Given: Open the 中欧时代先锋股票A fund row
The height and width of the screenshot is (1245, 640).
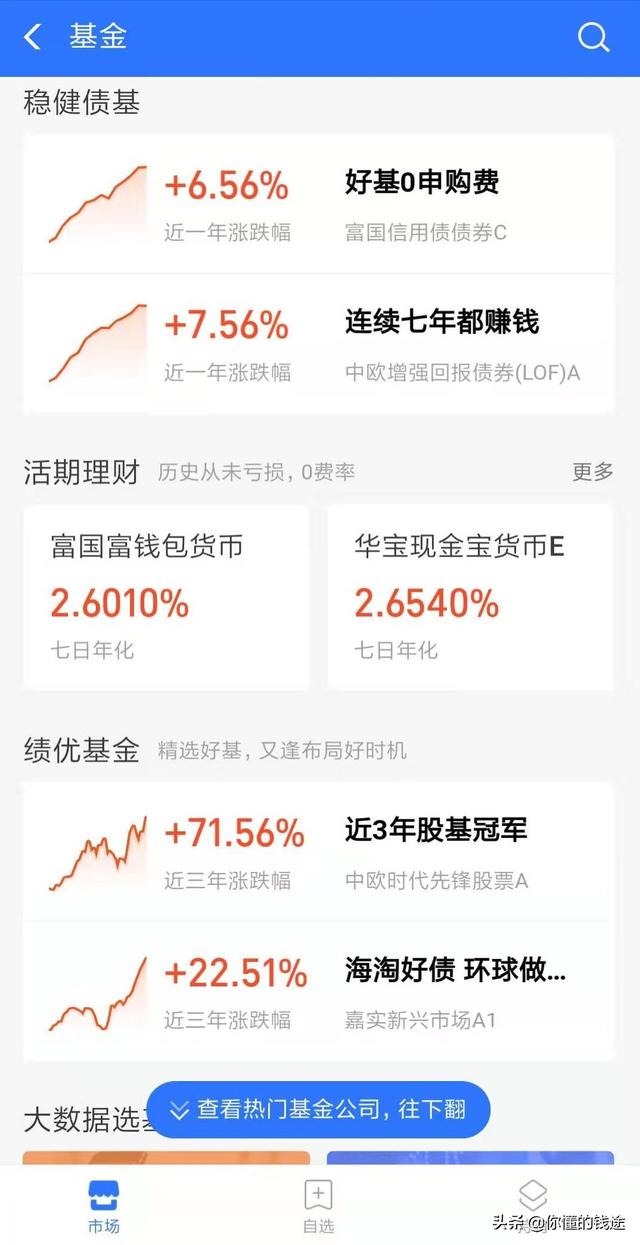Looking at the screenshot, I should (318, 852).
